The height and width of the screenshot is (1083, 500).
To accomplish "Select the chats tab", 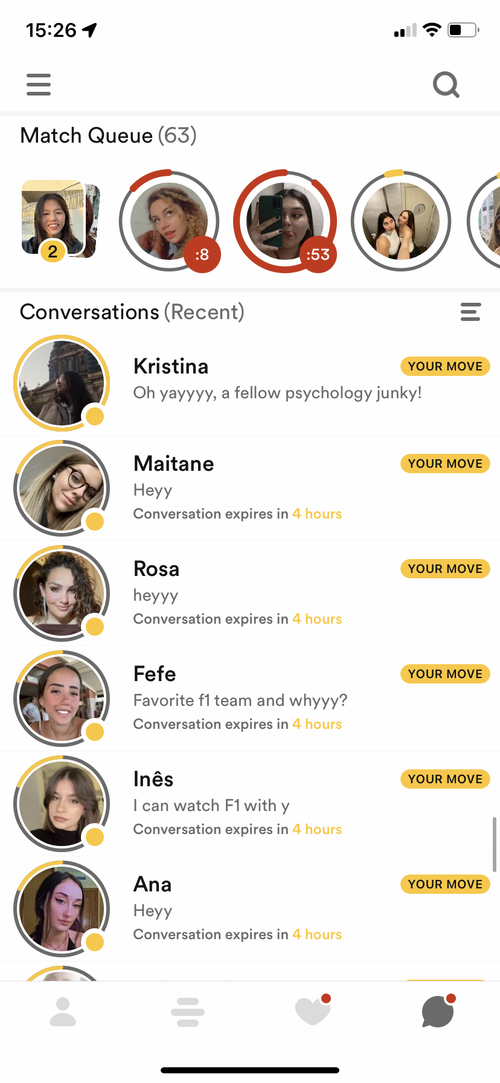I will tap(438, 1012).
